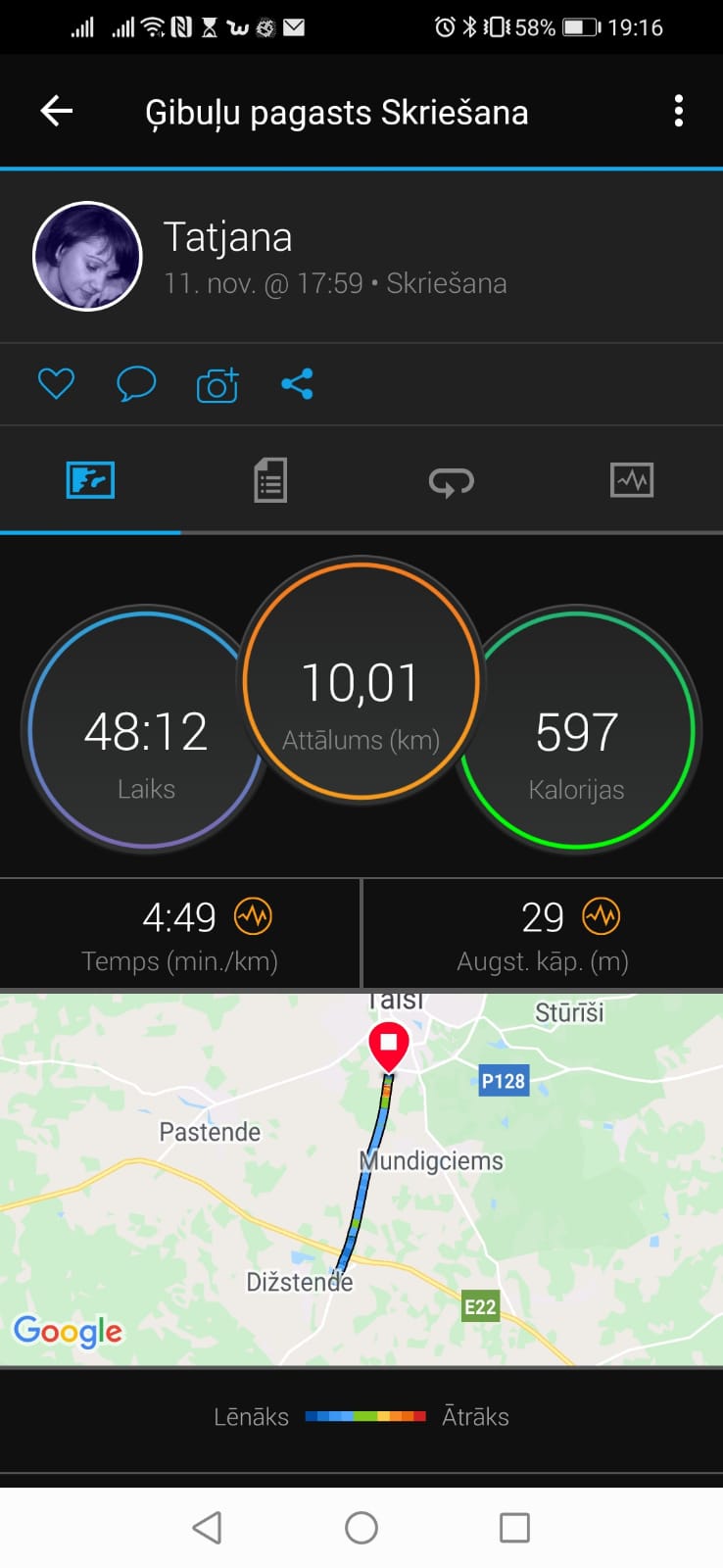
Task: Open the pace insights icon
Action: pos(253,916)
